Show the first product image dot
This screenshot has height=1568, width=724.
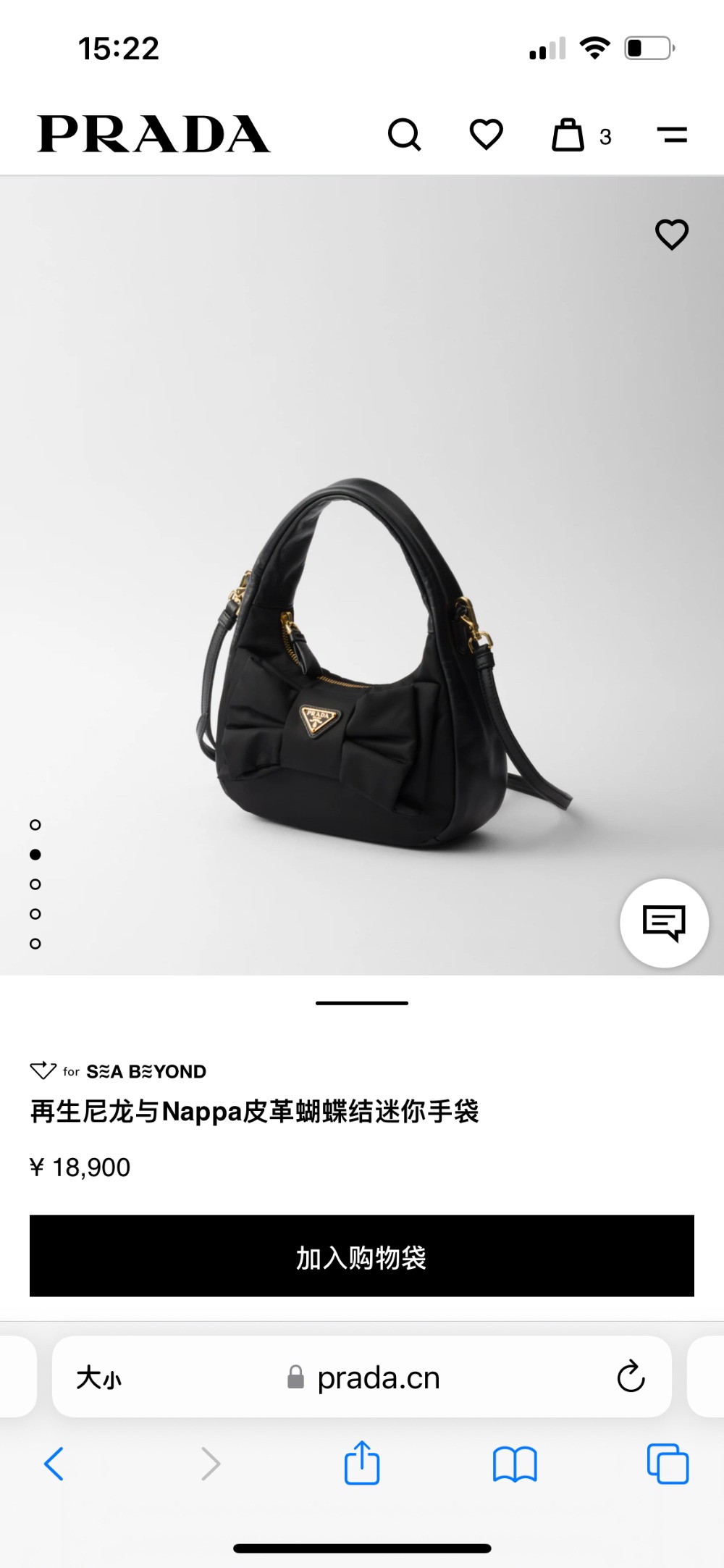(x=35, y=825)
